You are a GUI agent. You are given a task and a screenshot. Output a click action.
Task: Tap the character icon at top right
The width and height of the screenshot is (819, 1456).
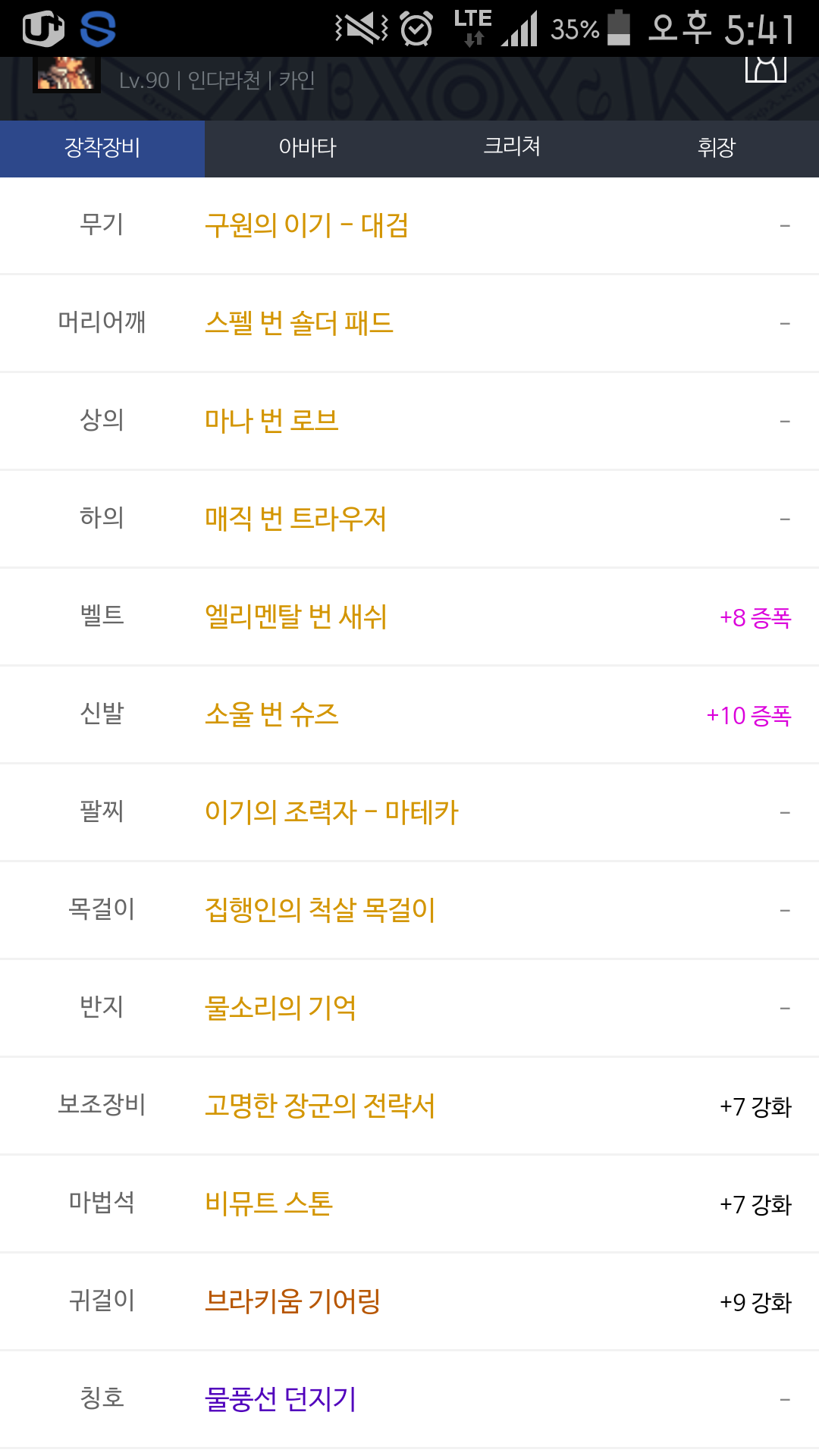point(765,70)
